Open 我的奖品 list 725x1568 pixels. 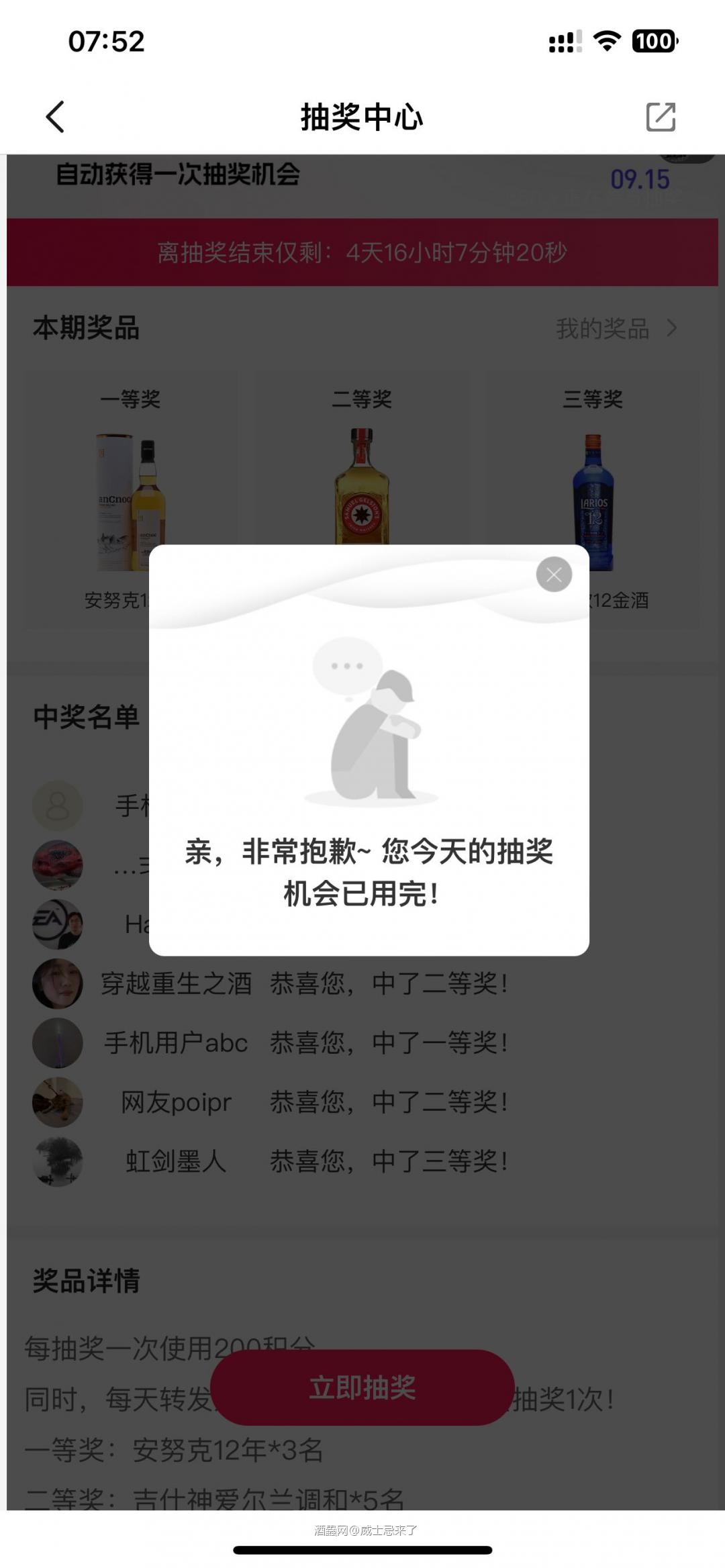(x=615, y=328)
